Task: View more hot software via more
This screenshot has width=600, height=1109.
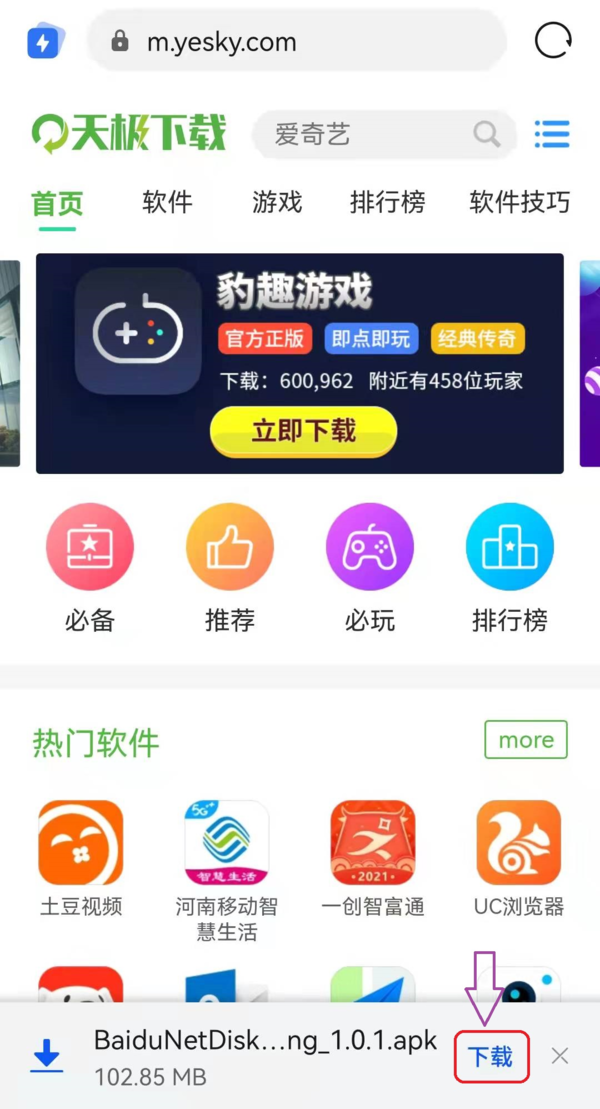Action: 526,740
